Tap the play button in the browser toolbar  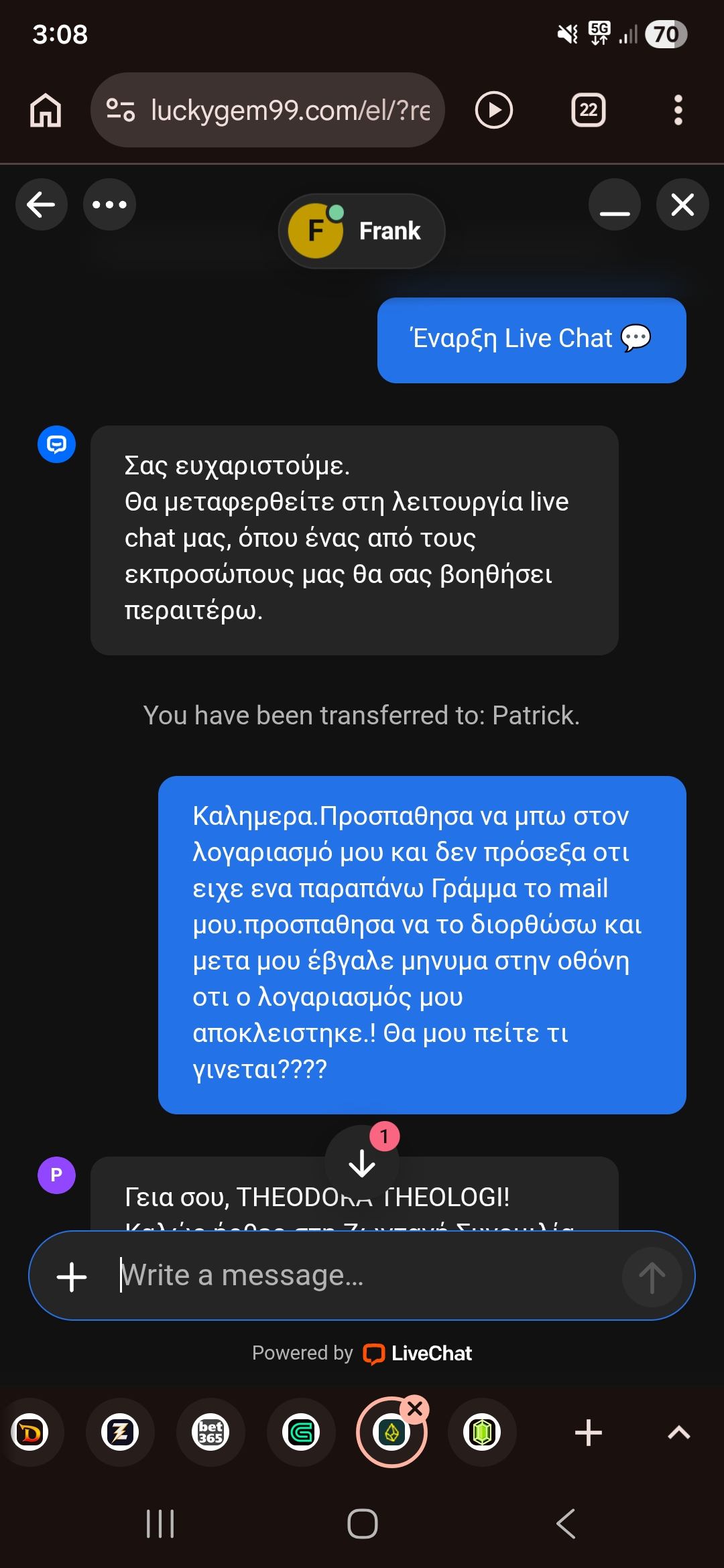[x=494, y=110]
